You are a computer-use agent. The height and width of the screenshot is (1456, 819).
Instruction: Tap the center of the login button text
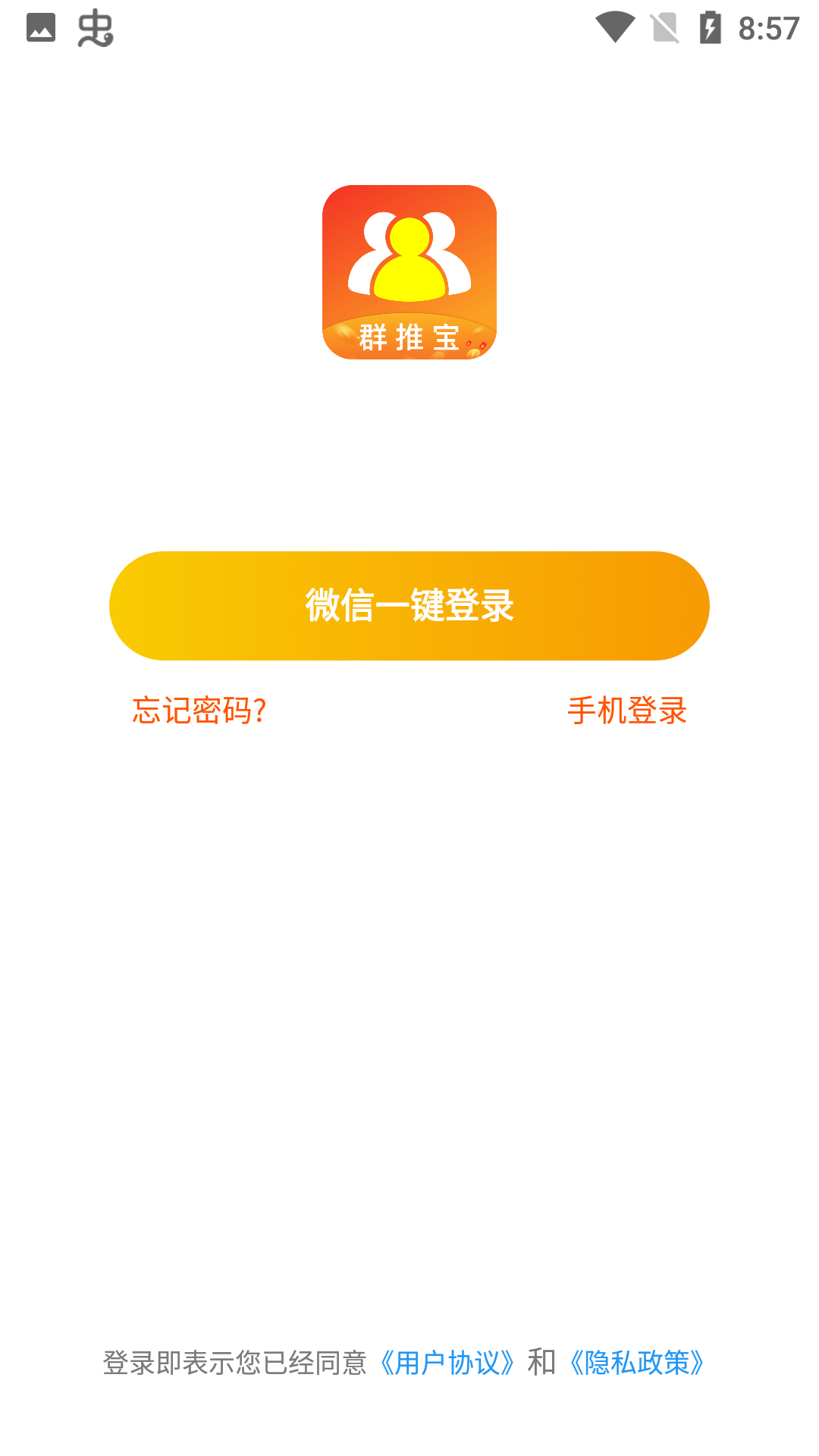tap(409, 605)
